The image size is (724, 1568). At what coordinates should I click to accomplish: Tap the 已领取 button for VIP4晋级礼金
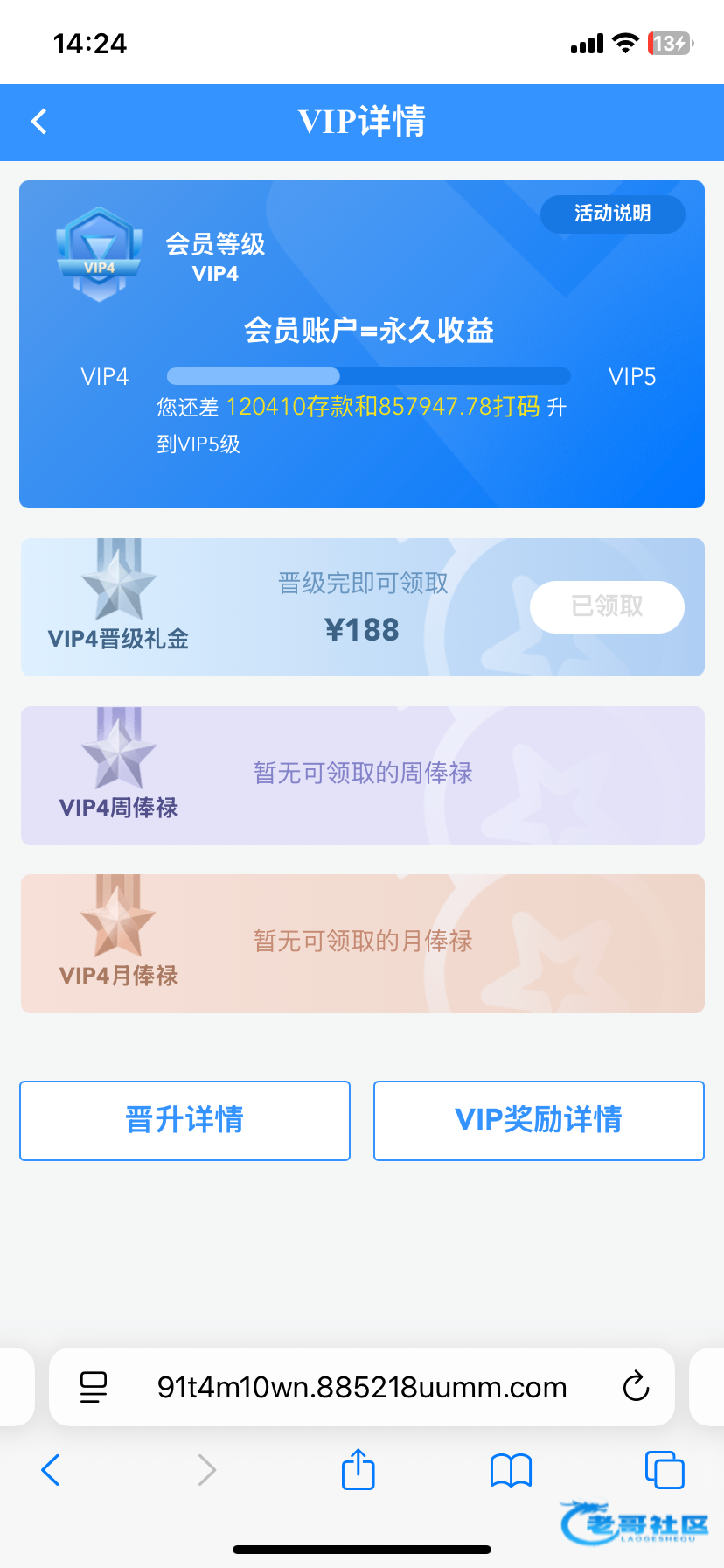[607, 606]
